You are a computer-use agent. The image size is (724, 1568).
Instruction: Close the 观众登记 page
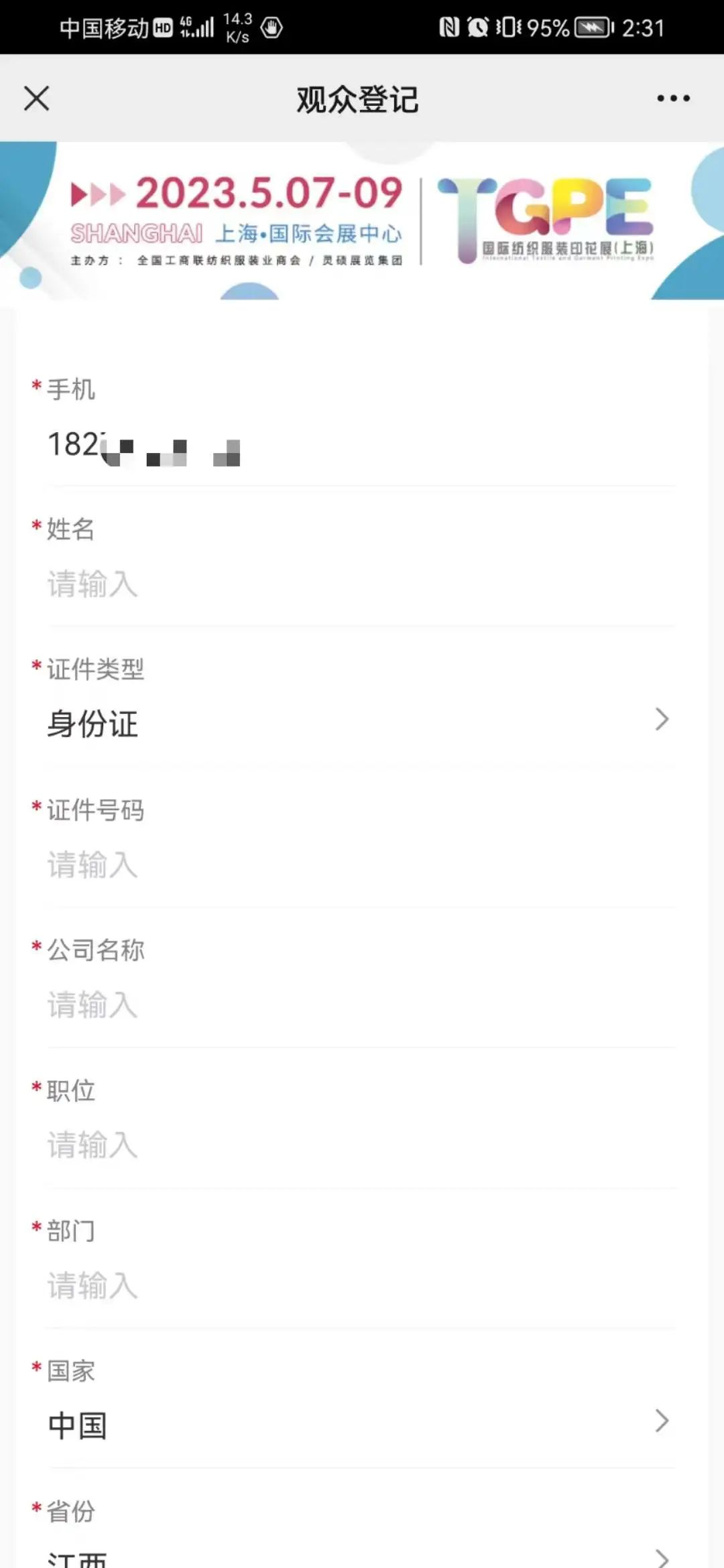click(37, 99)
